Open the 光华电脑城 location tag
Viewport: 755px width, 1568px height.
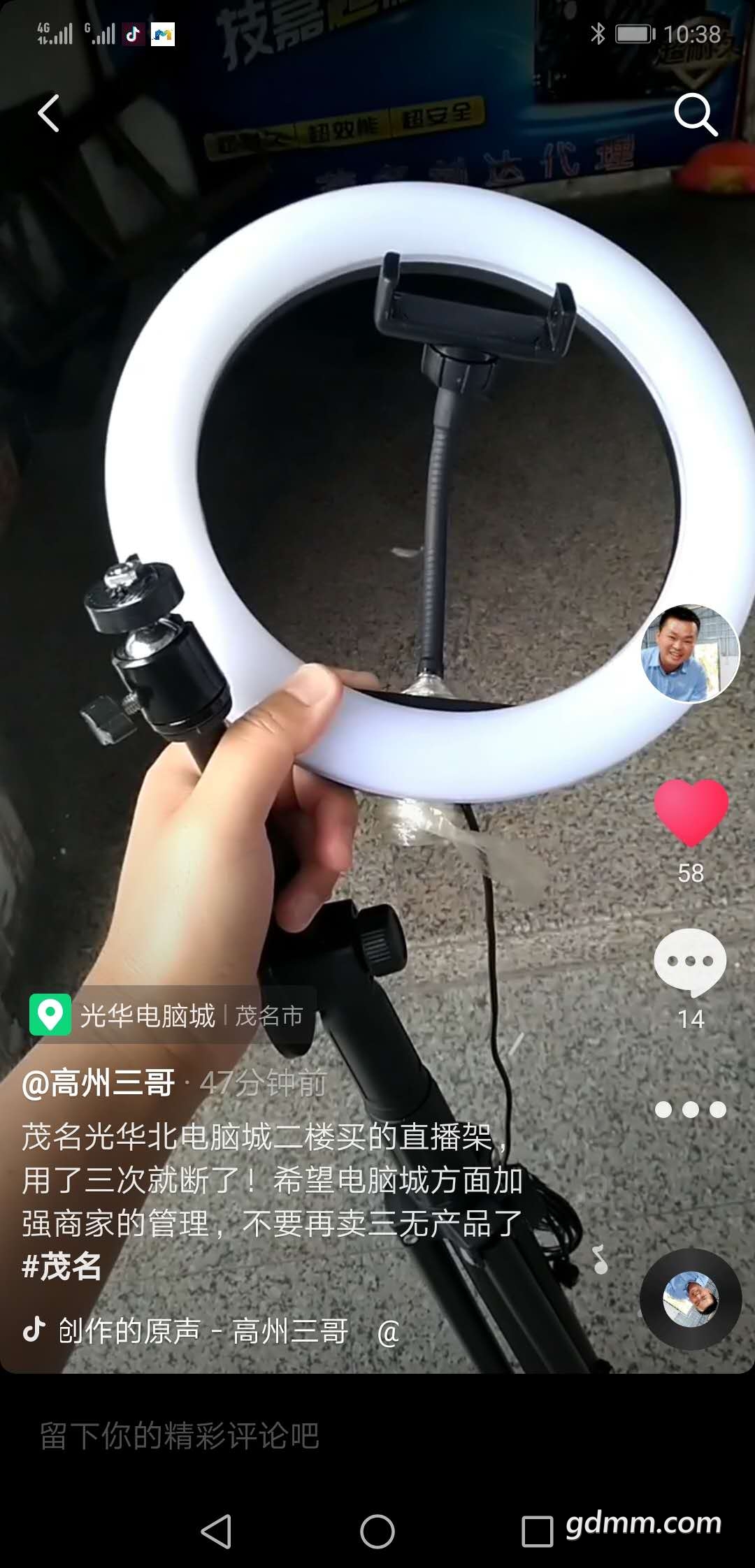click(166, 1015)
